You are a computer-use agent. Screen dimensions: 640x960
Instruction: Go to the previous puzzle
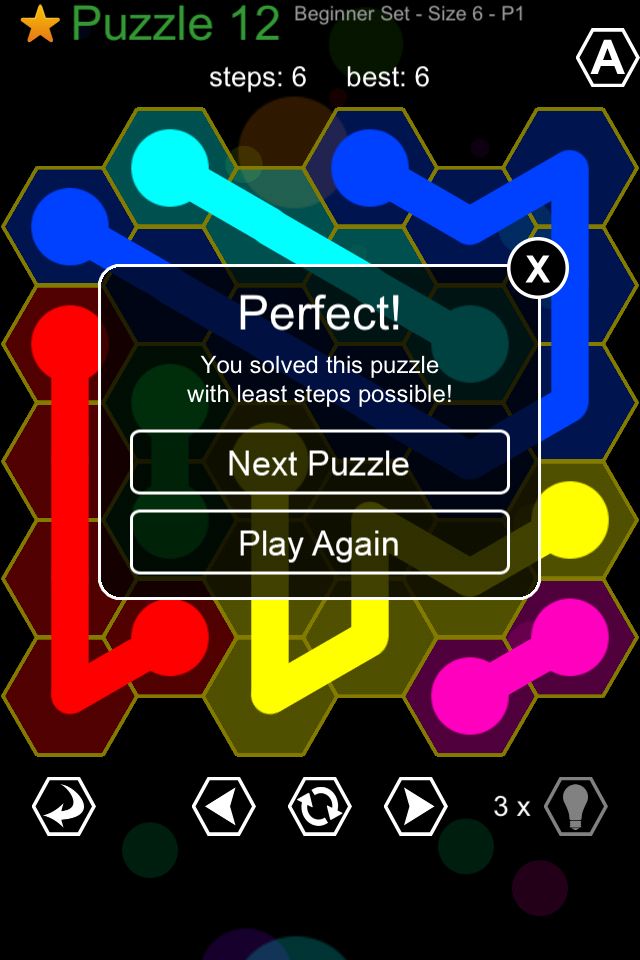pyautogui.click(x=223, y=806)
